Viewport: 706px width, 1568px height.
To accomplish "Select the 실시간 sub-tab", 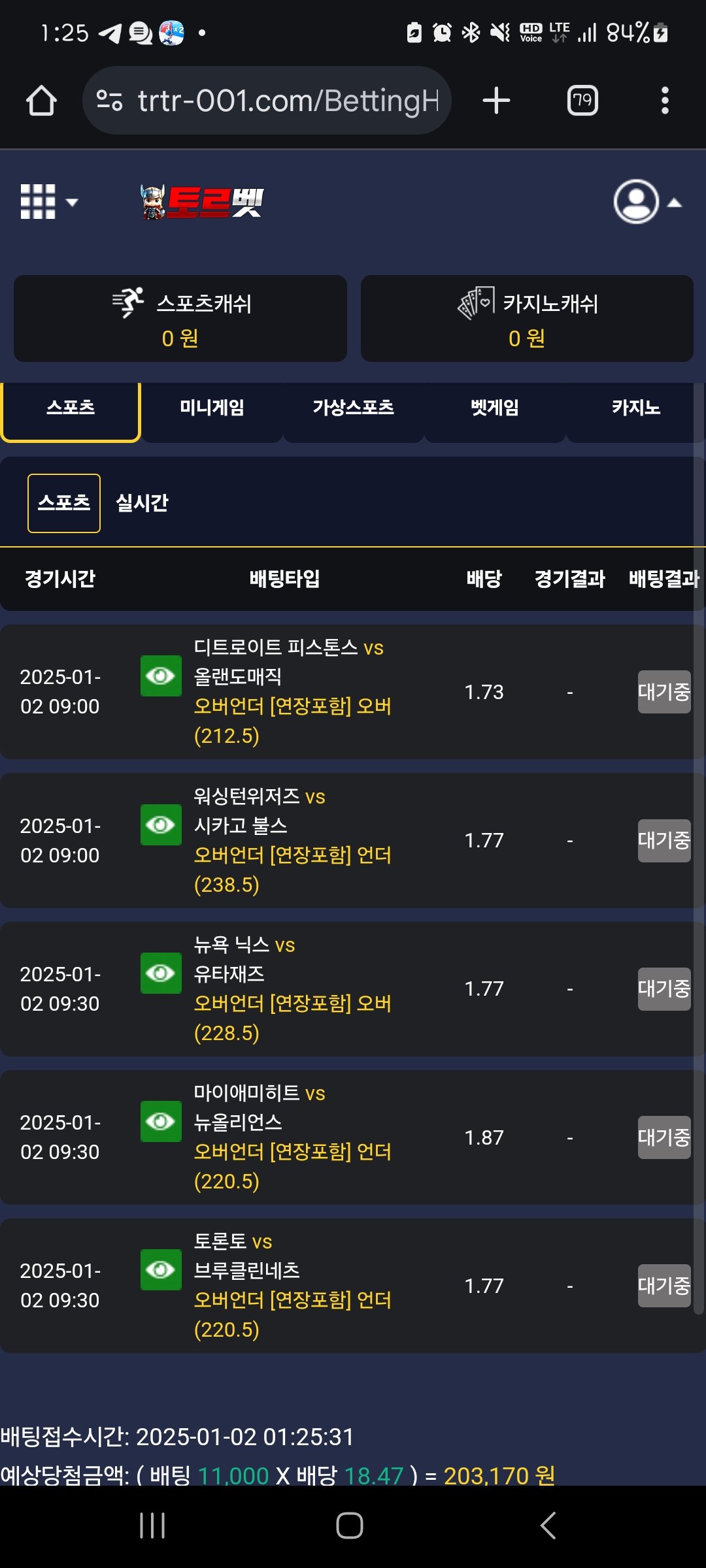I will pyautogui.click(x=142, y=502).
